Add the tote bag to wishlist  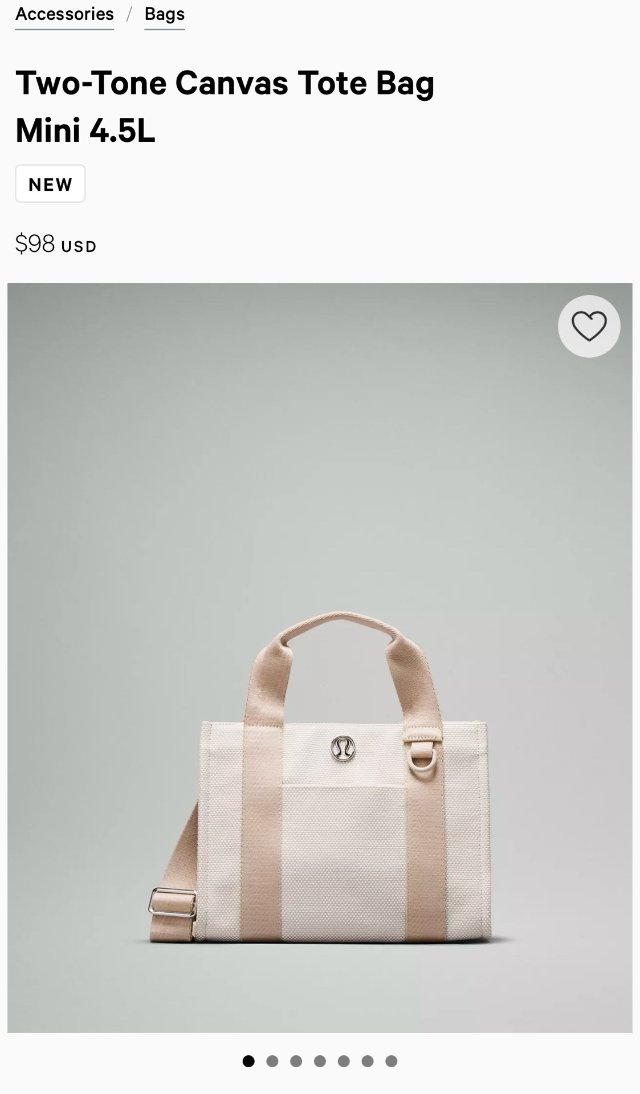589,326
